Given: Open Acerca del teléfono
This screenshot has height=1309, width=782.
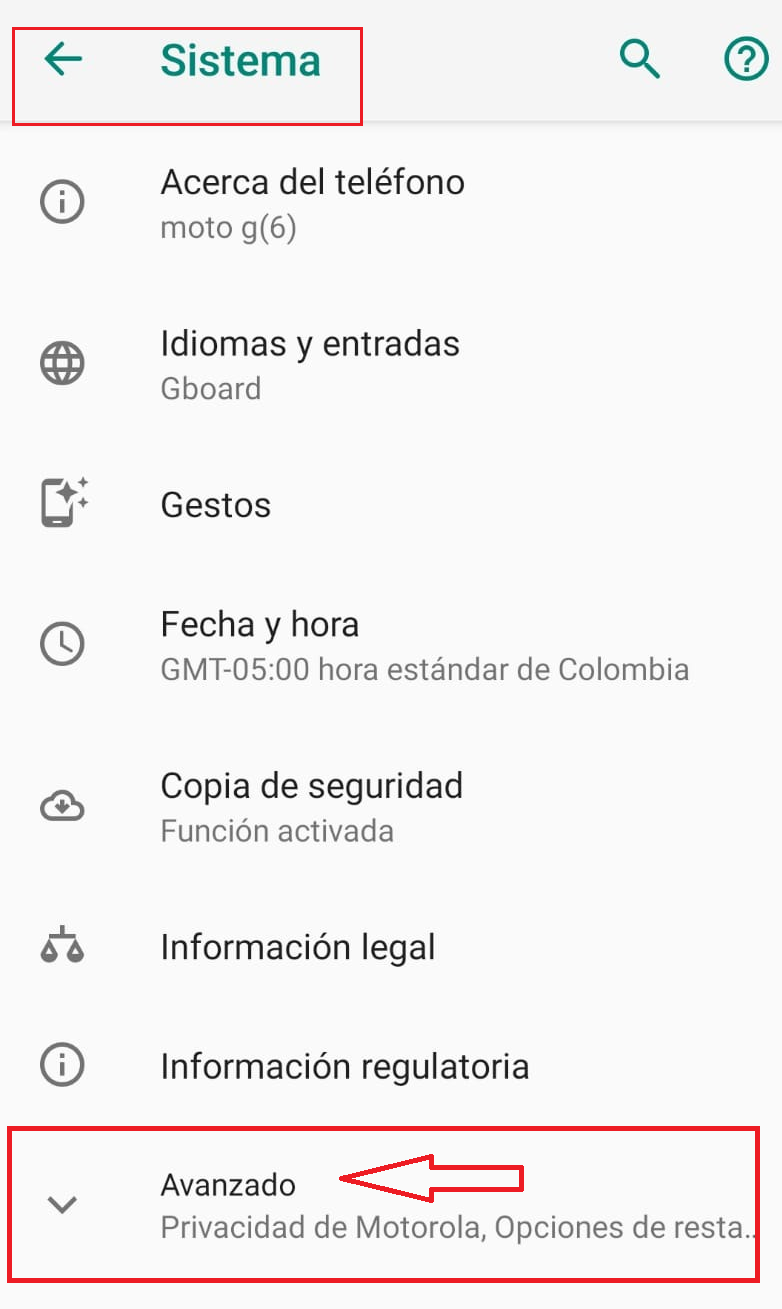Looking at the screenshot, I should [391, 203].
